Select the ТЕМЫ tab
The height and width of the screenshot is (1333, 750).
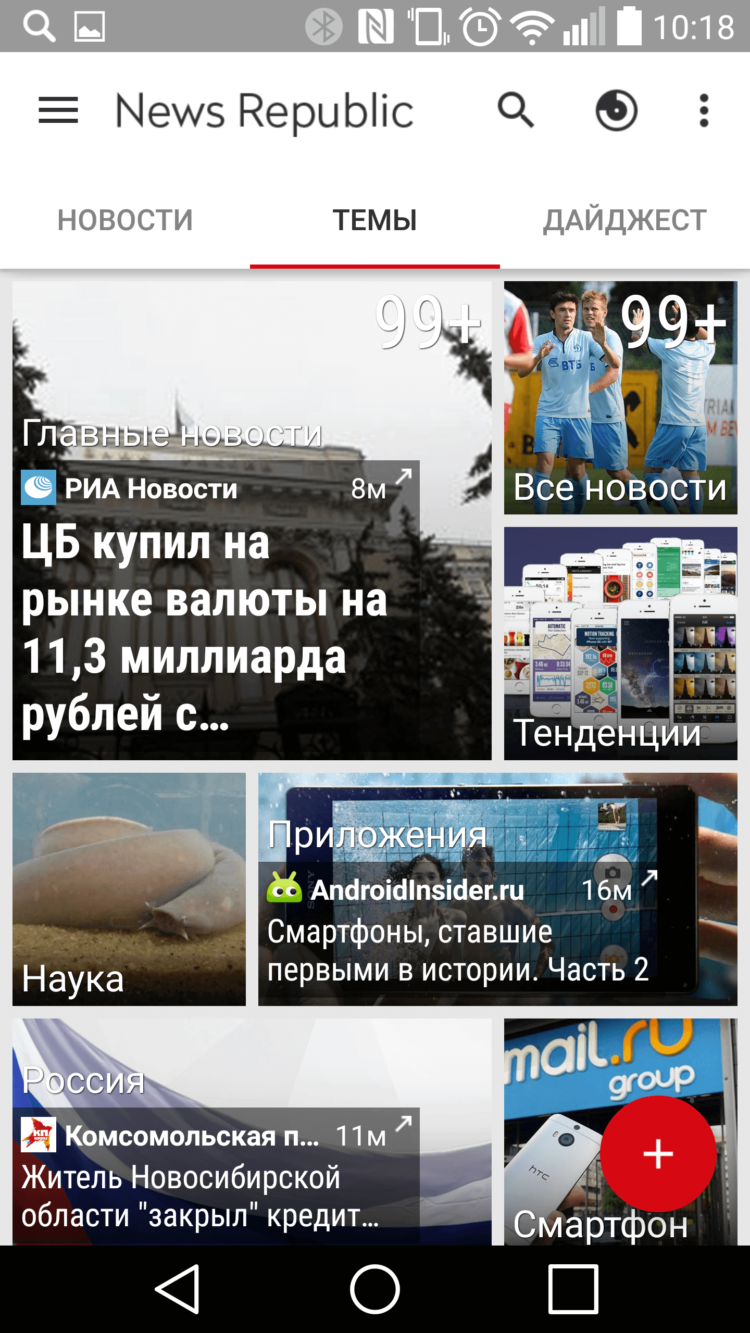click(x=375, y=220)
